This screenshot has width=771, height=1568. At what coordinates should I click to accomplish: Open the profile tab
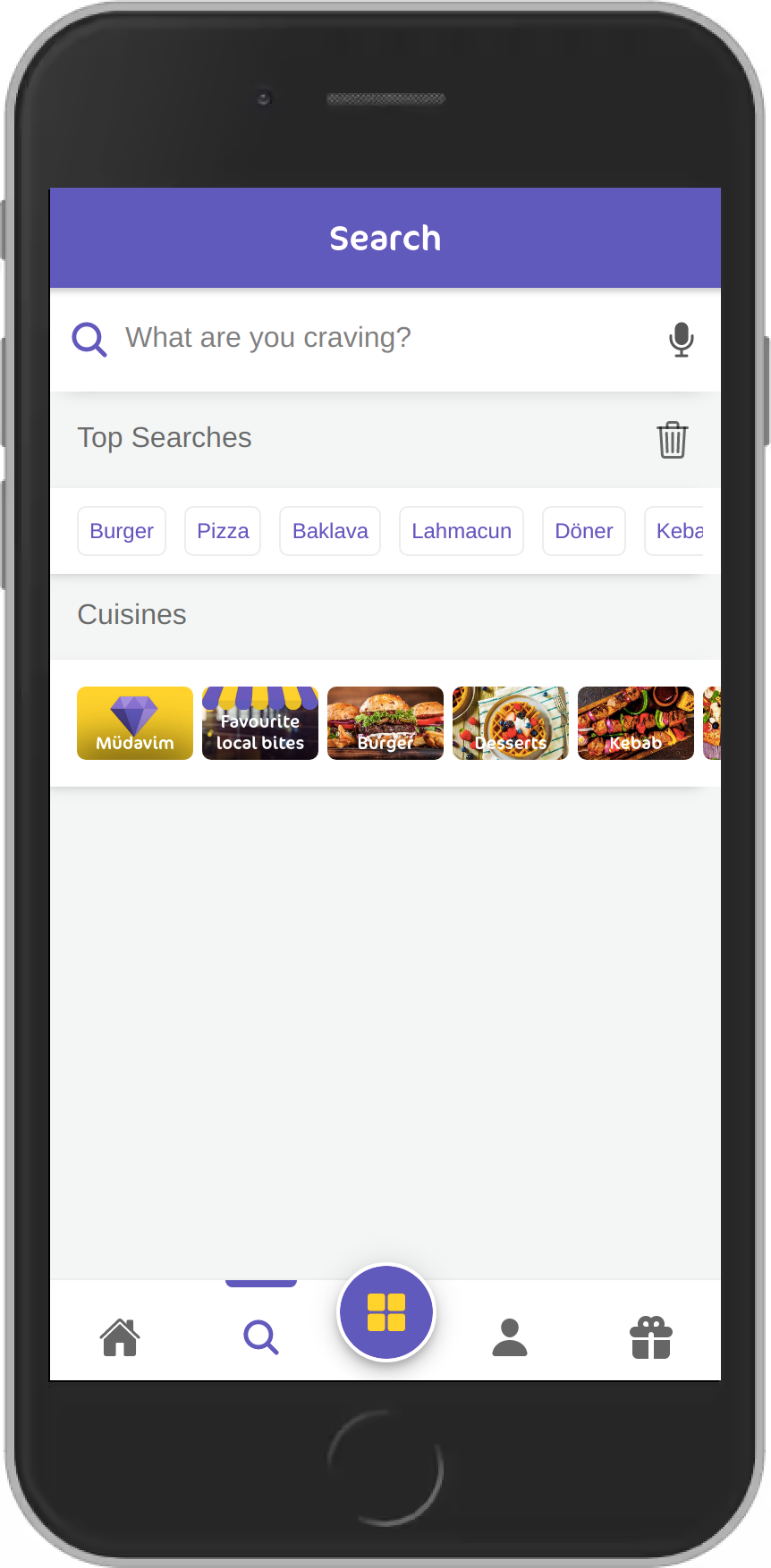click(510, 1337)
